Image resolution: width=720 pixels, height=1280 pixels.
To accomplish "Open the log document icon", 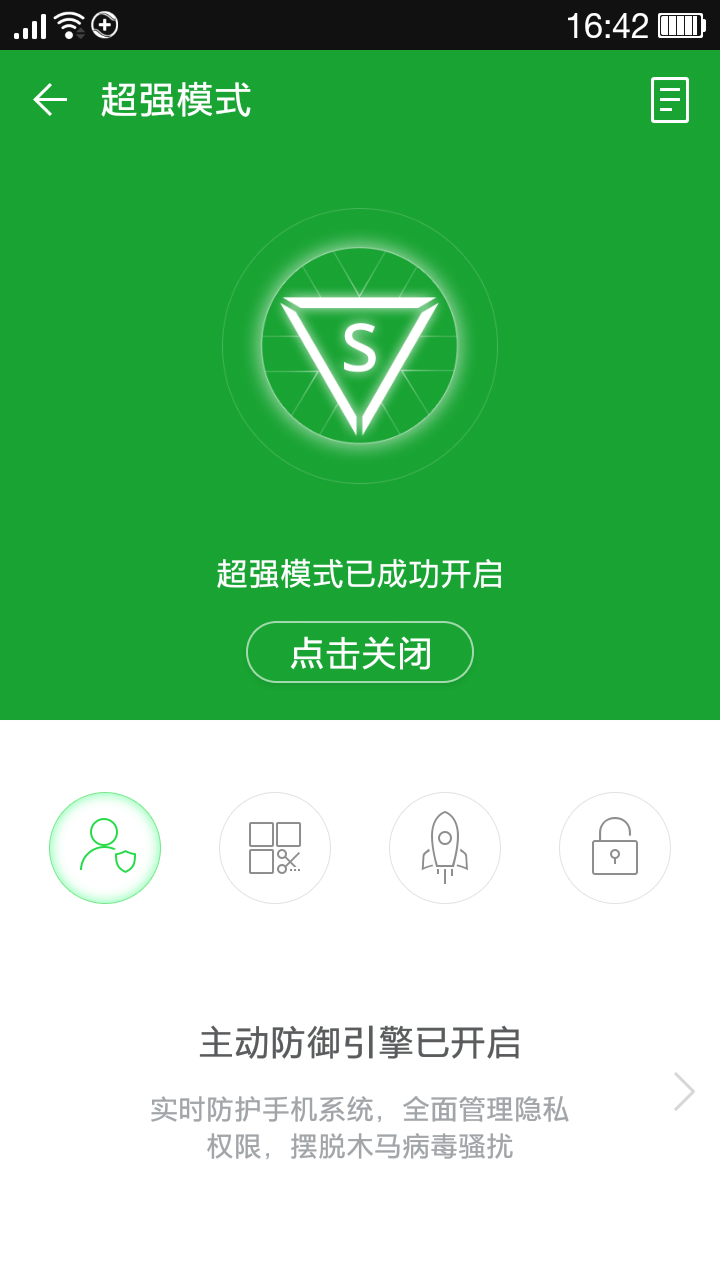I will click(x=670, y=100).
